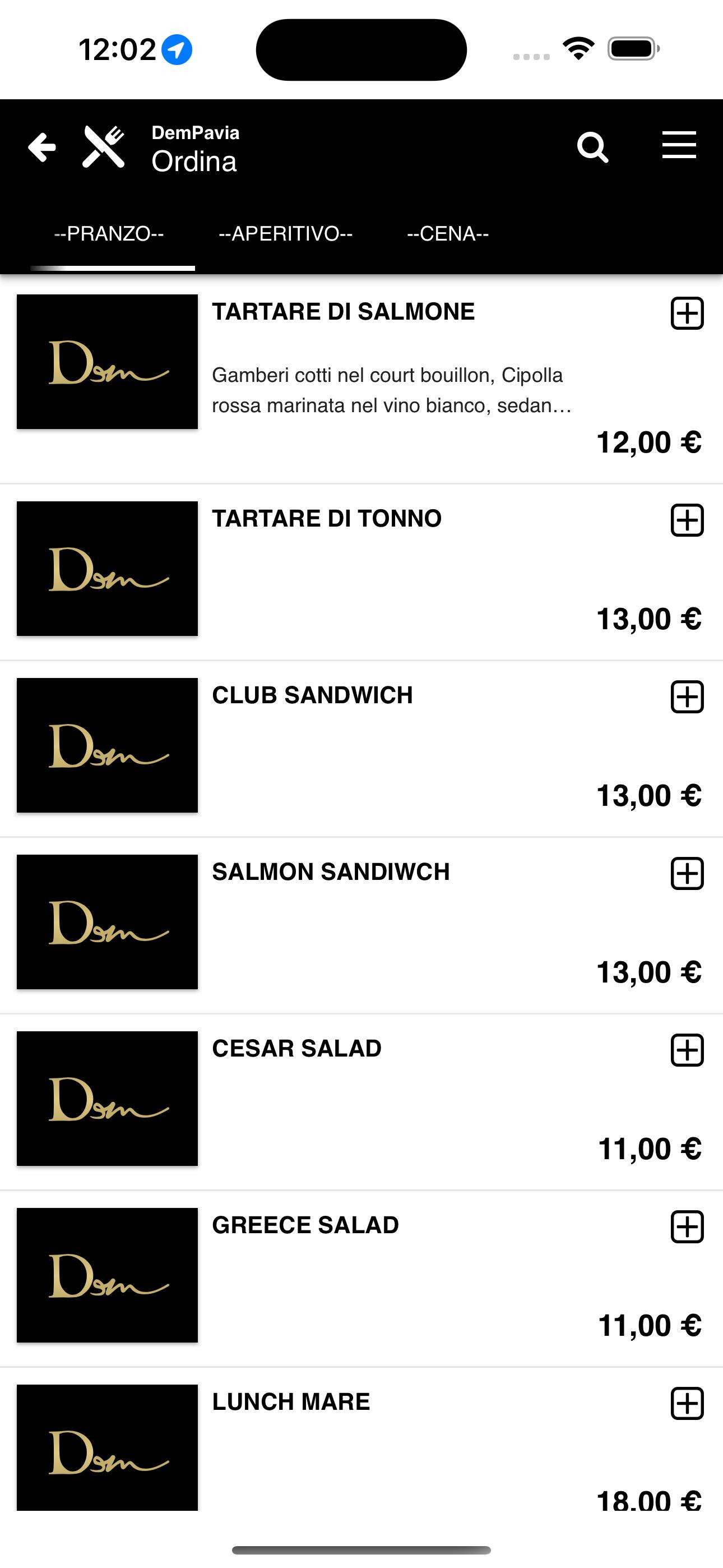Screen dimensions: 723x1568
Task: Add Club Sandwich to the order
Action: pos(687,697)
